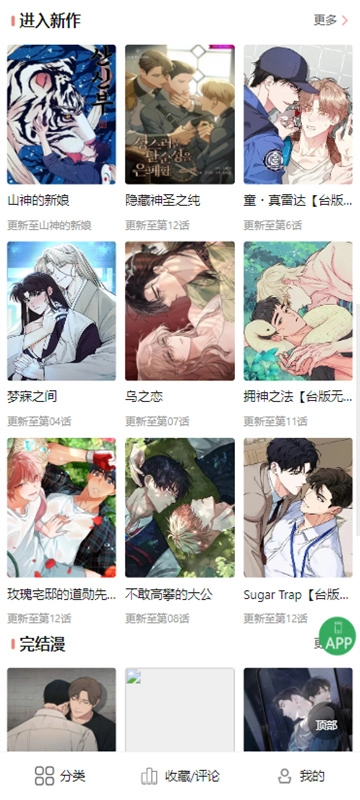Open 更多 link beside 进入新作
This screenshot has width=360, height=800.
(x=330, y=20)
